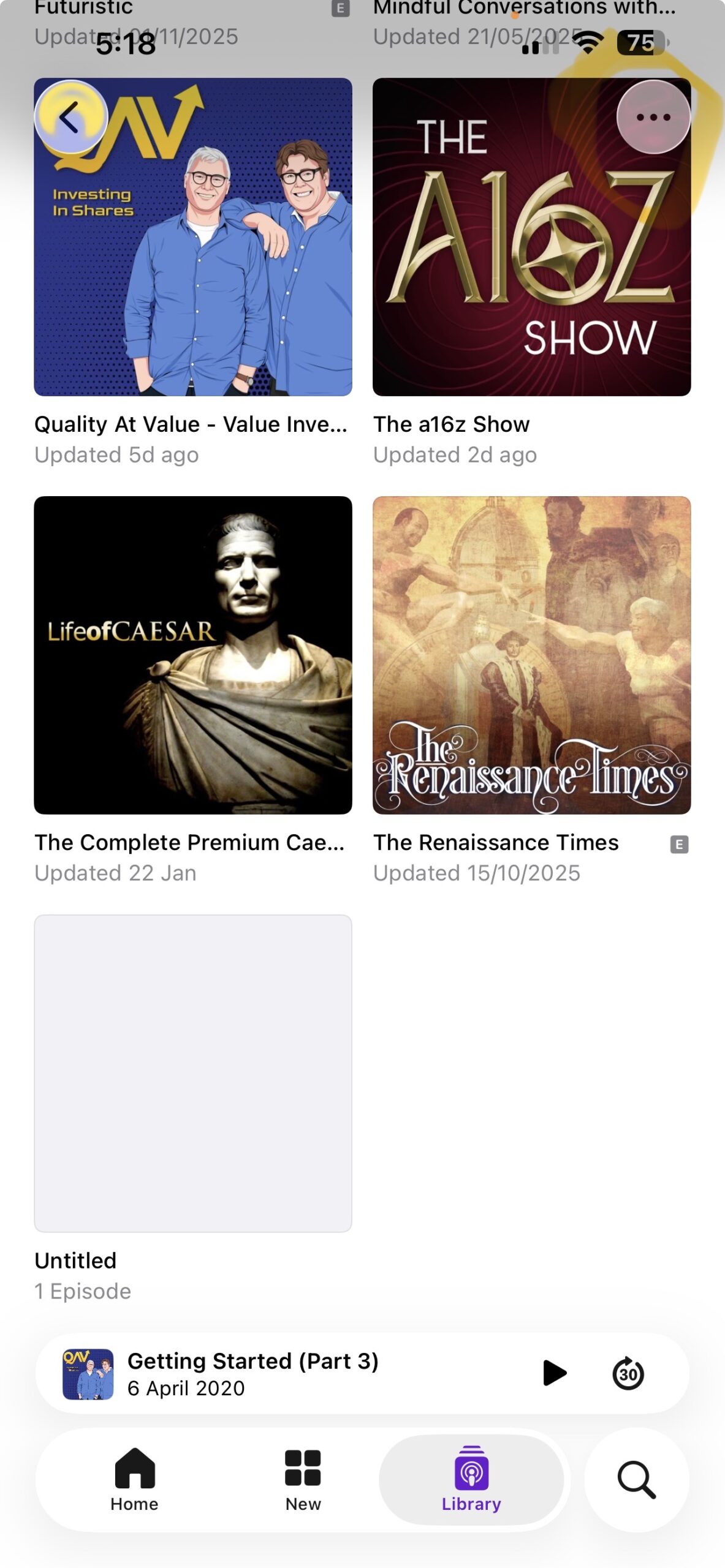The image size is (725, 1568).
Task: Play Getting Started (Part 3) episode
Action: (x=554, y=1373)
